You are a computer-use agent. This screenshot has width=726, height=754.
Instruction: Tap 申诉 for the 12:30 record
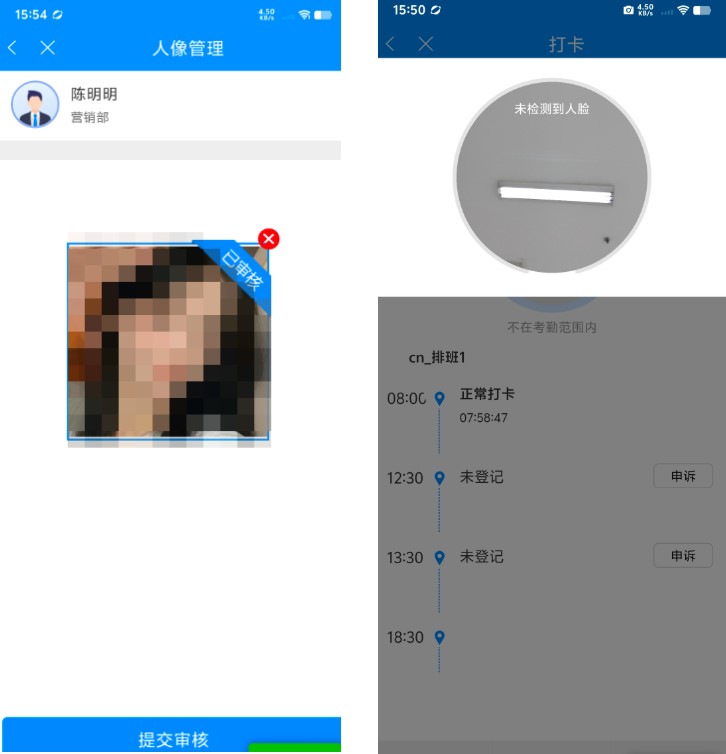(x=682, y=476)
